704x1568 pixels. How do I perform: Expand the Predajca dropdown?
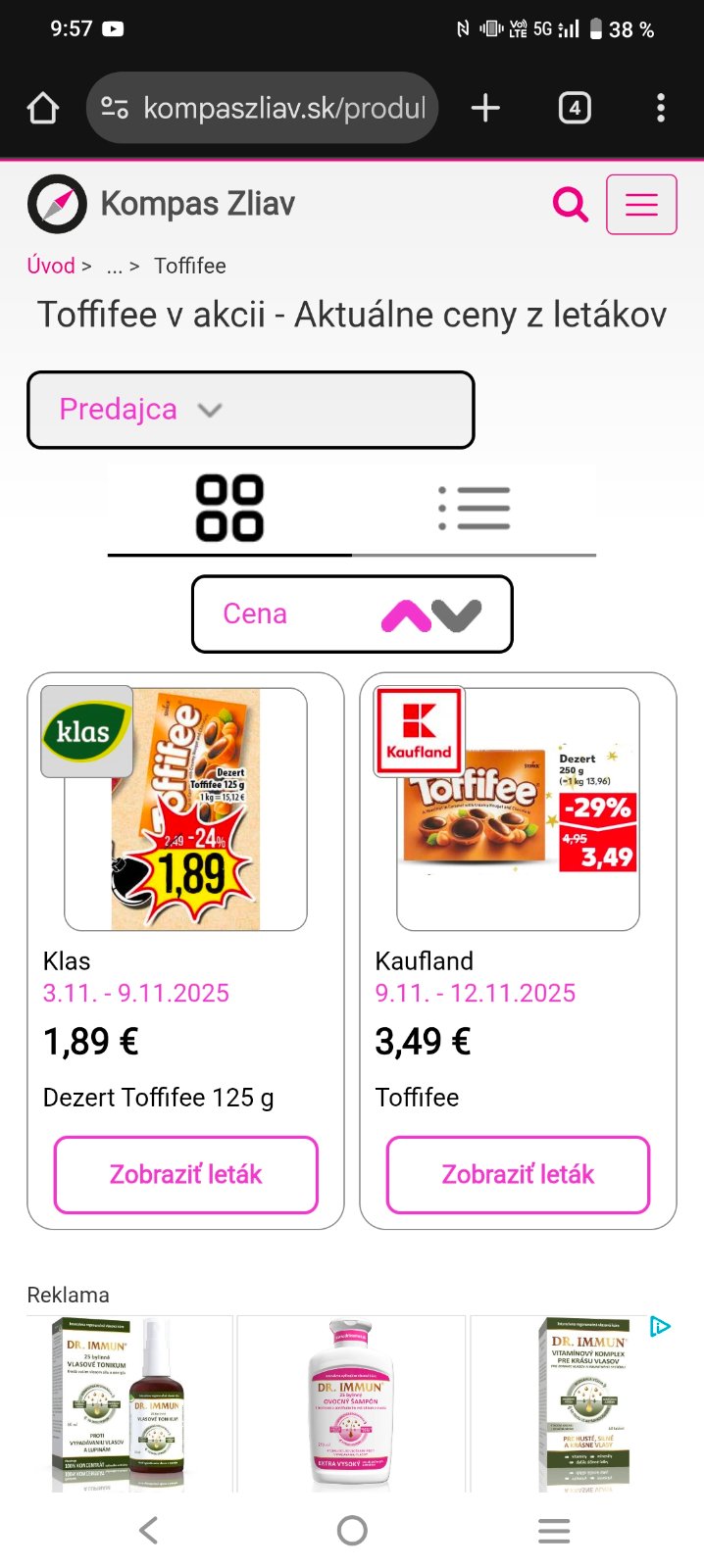point(250,410)
